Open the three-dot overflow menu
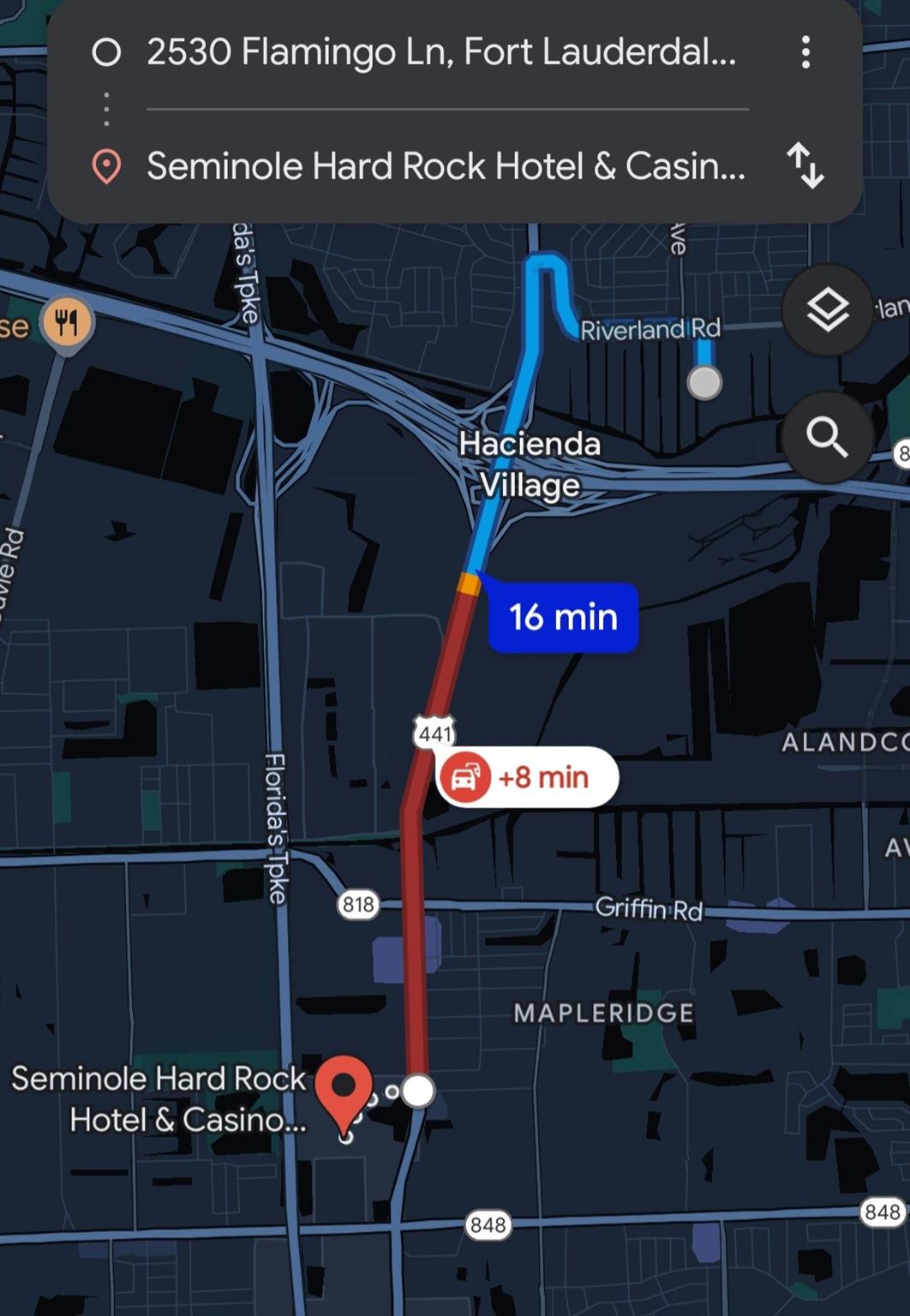Viewport: 910px width, 1316px height. 805,53
